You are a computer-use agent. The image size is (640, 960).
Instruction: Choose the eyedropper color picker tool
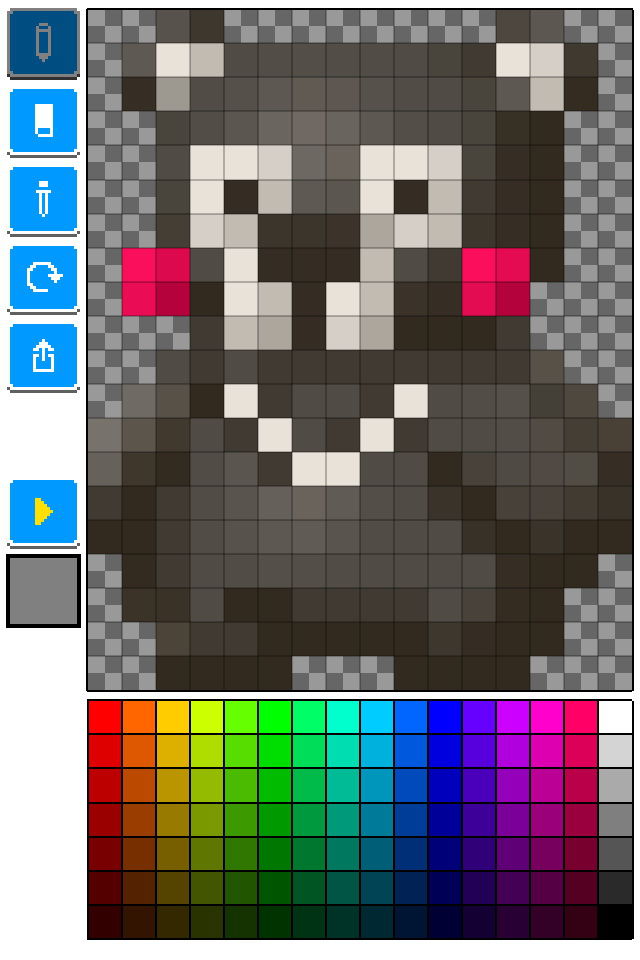[x=43, y=199]
